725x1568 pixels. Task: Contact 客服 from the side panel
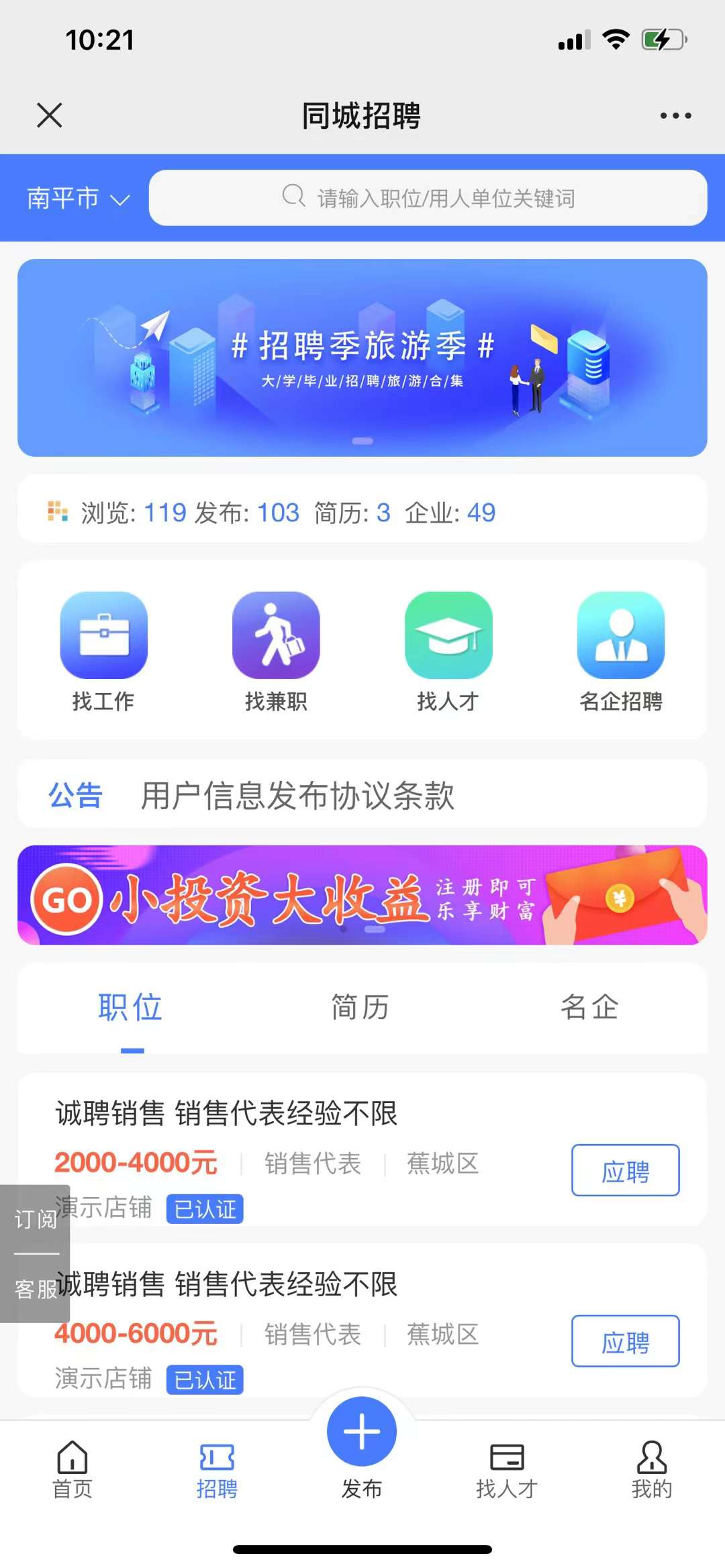tap(35, 1289)
